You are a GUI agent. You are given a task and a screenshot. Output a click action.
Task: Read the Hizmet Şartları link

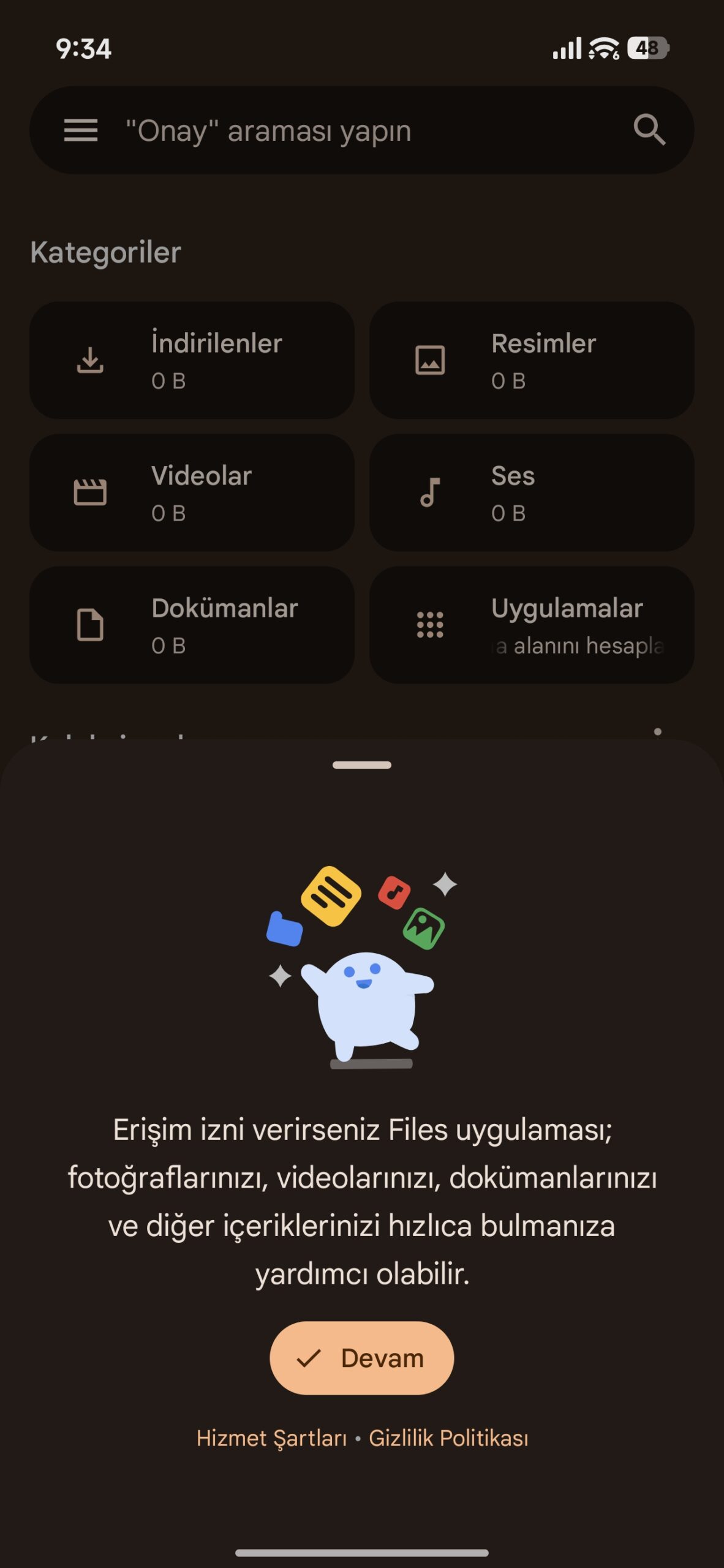[271, 1438]
